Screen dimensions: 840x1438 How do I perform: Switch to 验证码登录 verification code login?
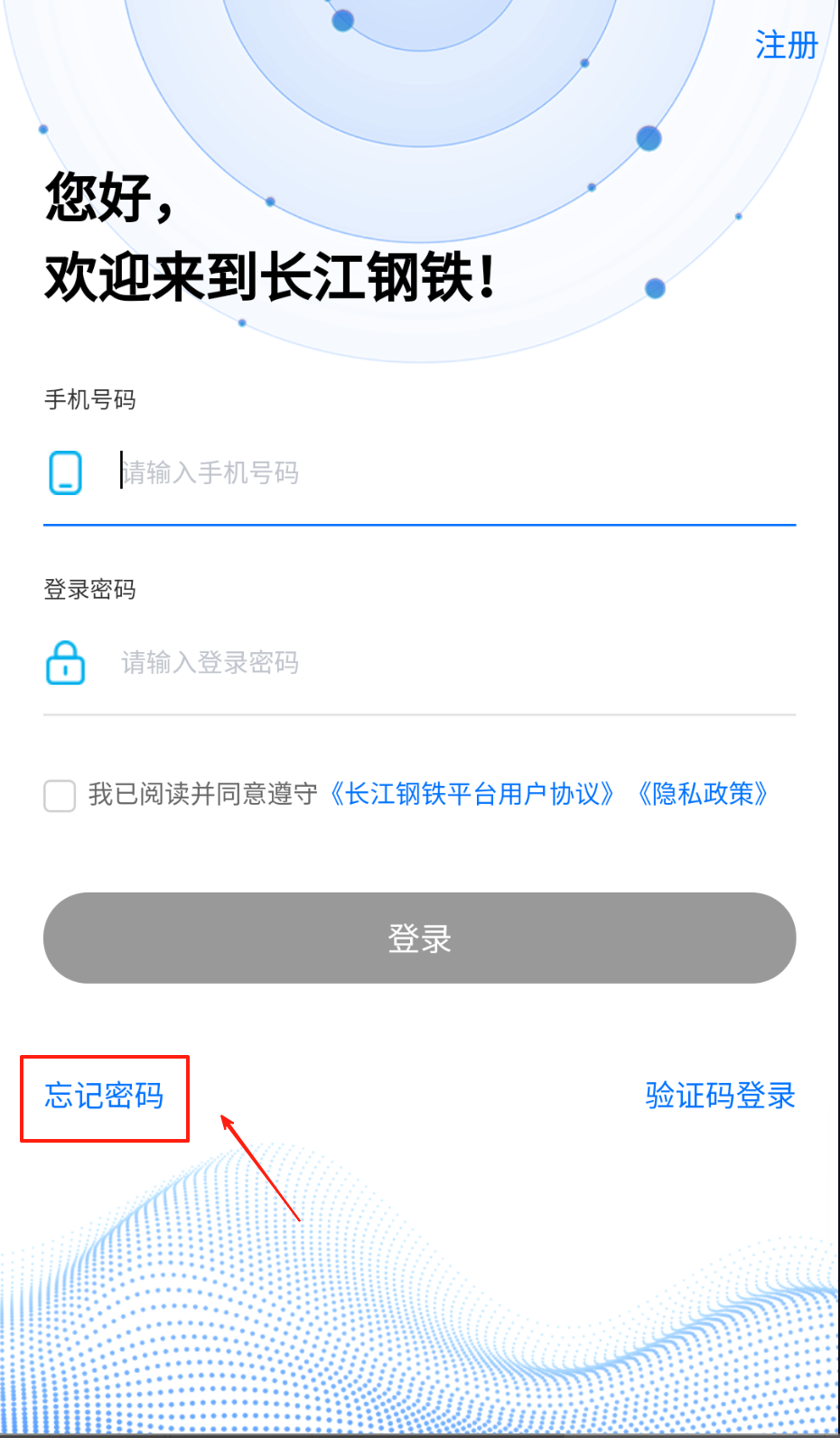720,1096
